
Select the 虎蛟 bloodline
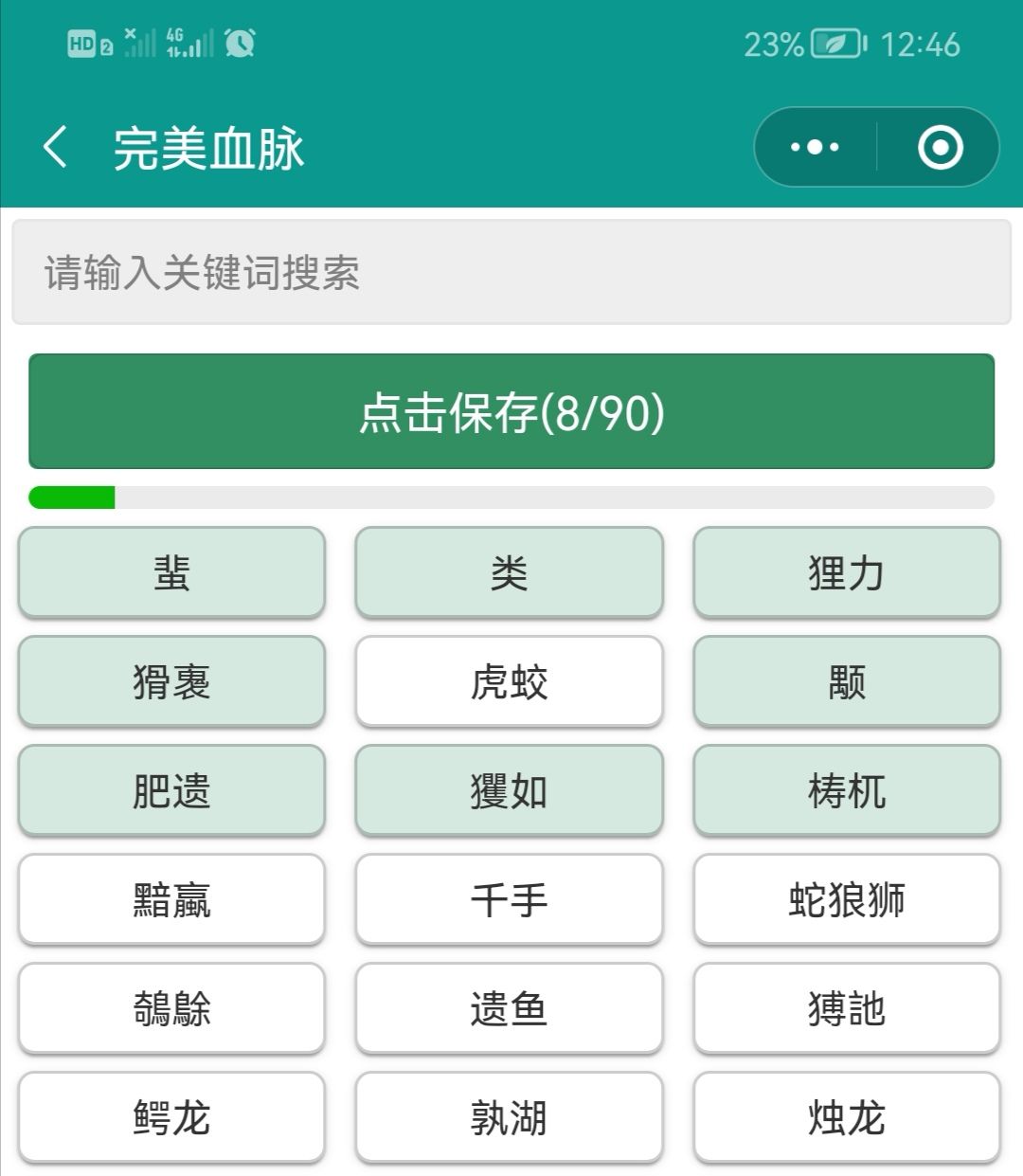[509, 682]
